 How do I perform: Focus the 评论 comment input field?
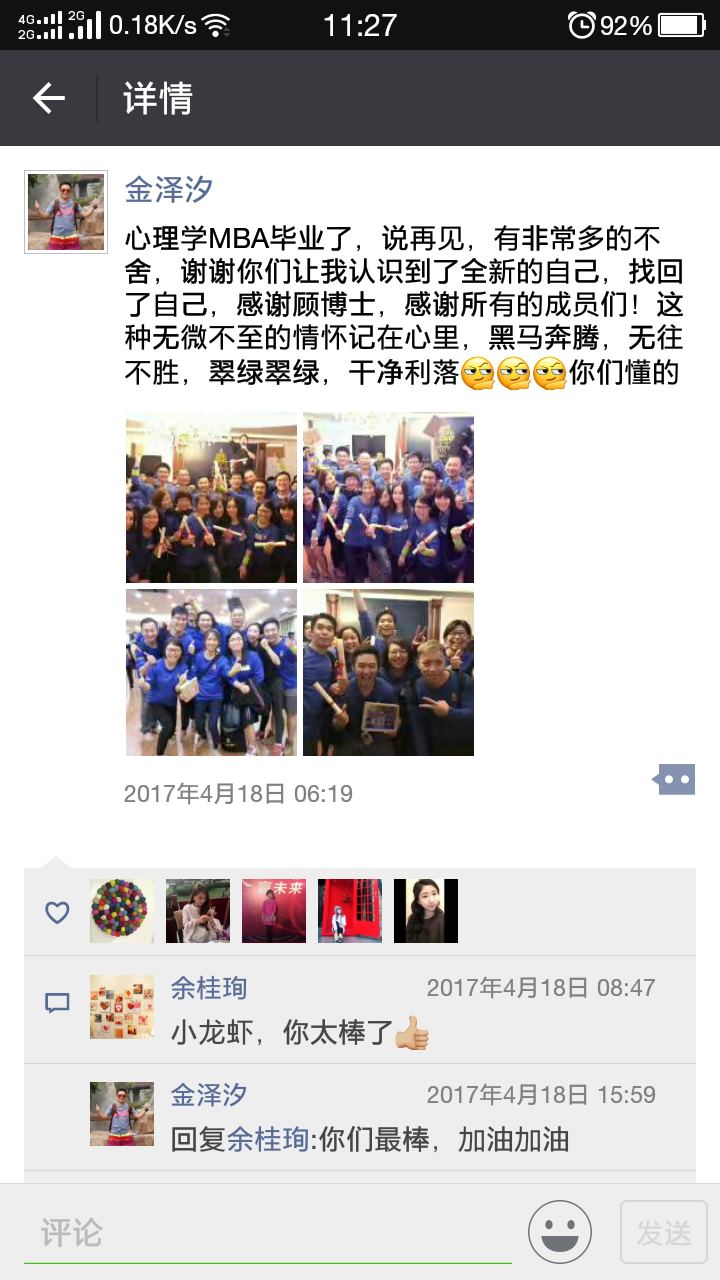click(x=267, y=1233)
